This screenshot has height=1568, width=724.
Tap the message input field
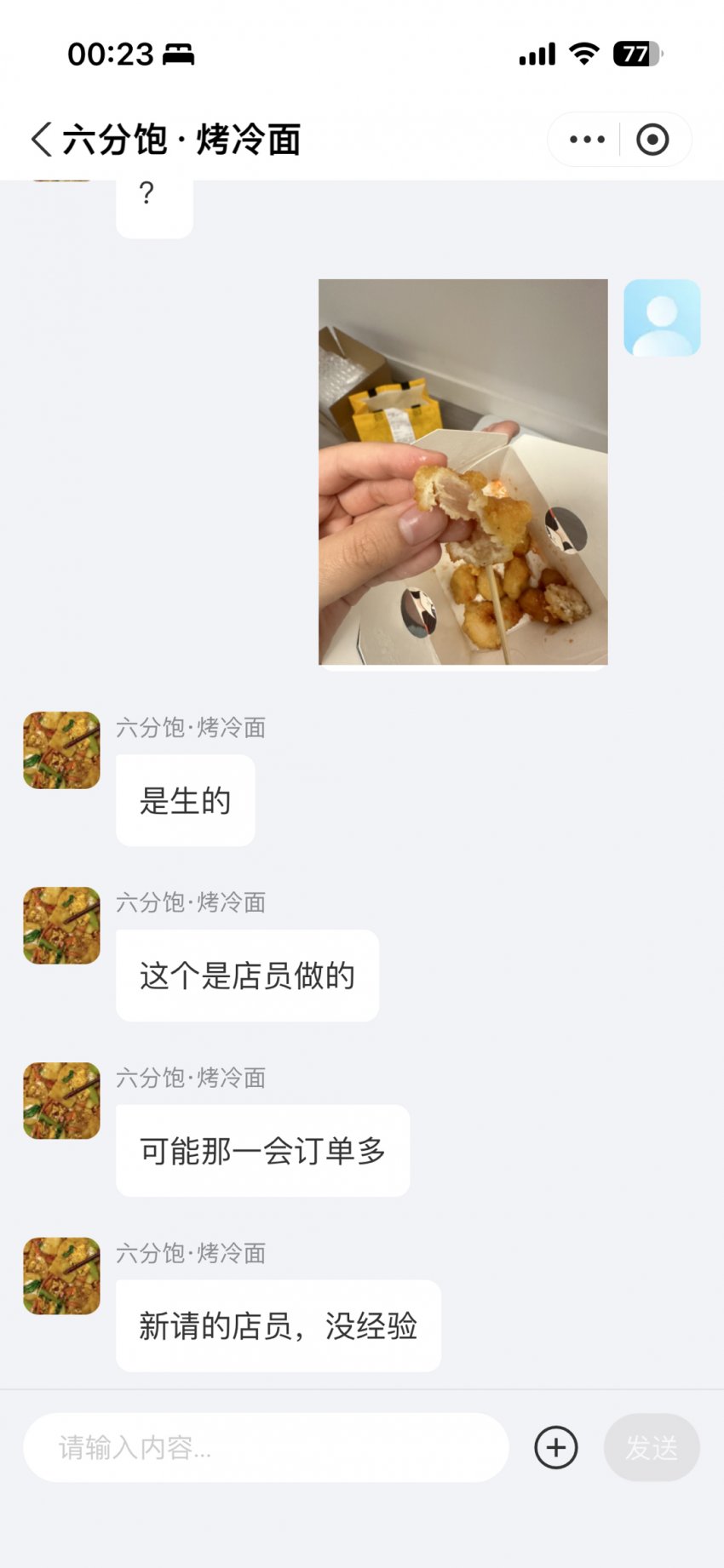click(x=266, y=1447)
